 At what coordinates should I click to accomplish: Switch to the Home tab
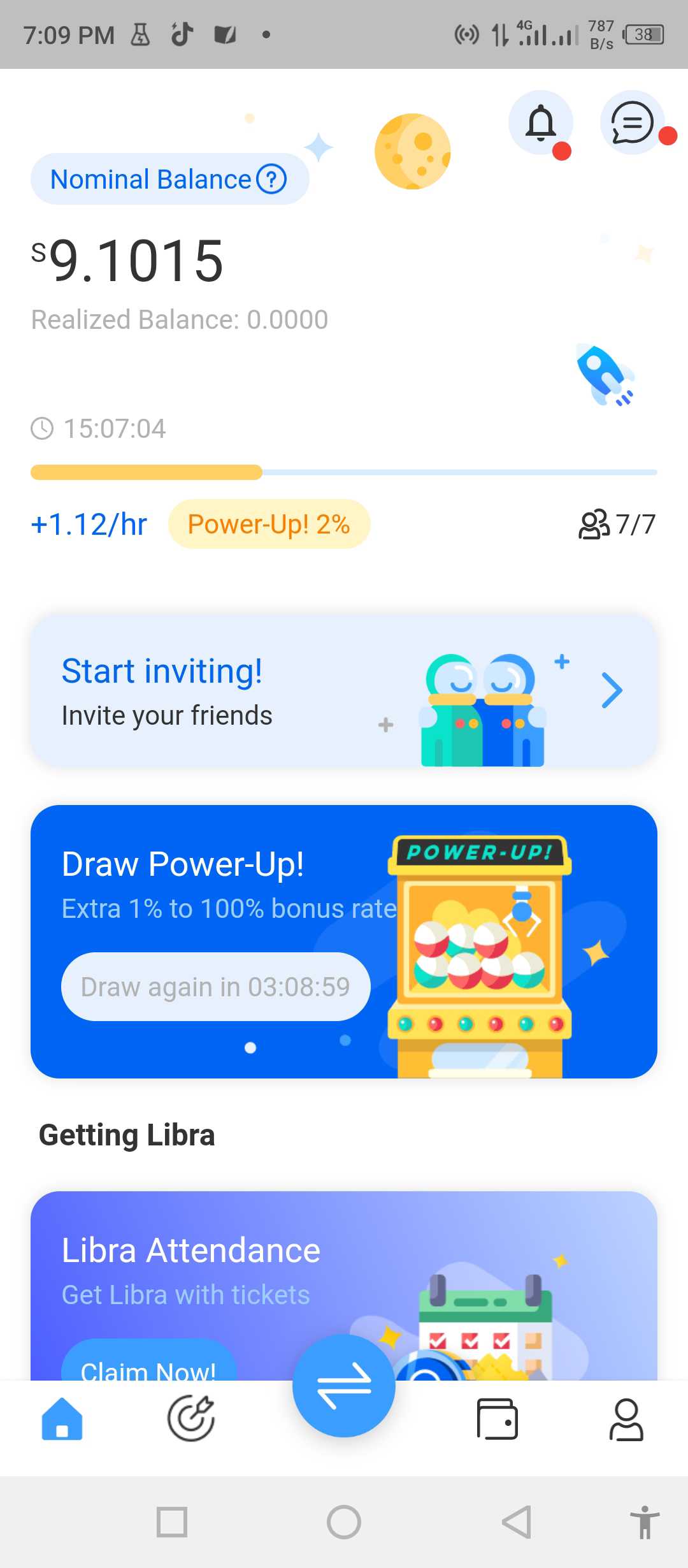click(x=62, y=1419)
